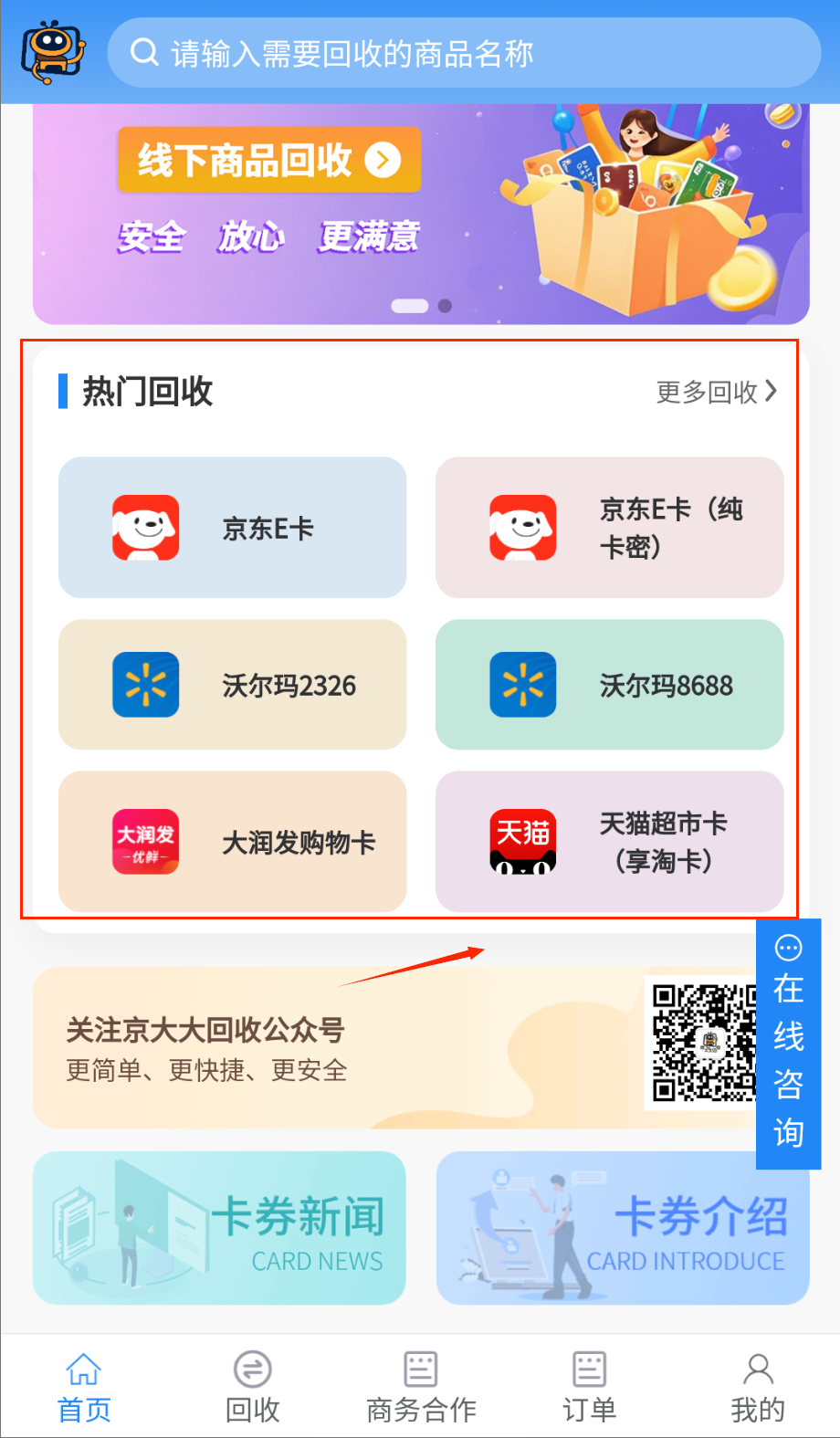This screenshot has width=840, height=1438.
Task: Open 更多回收 link
Action: (716, 392)
